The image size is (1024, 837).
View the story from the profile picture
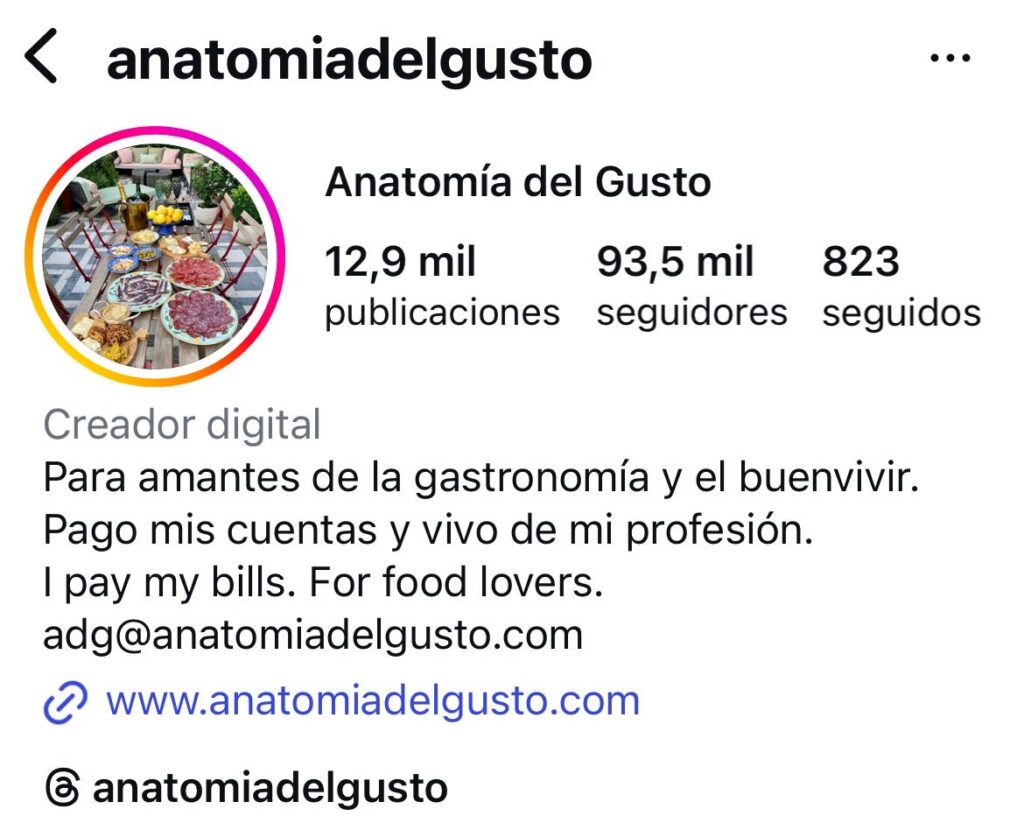(154, 256)
